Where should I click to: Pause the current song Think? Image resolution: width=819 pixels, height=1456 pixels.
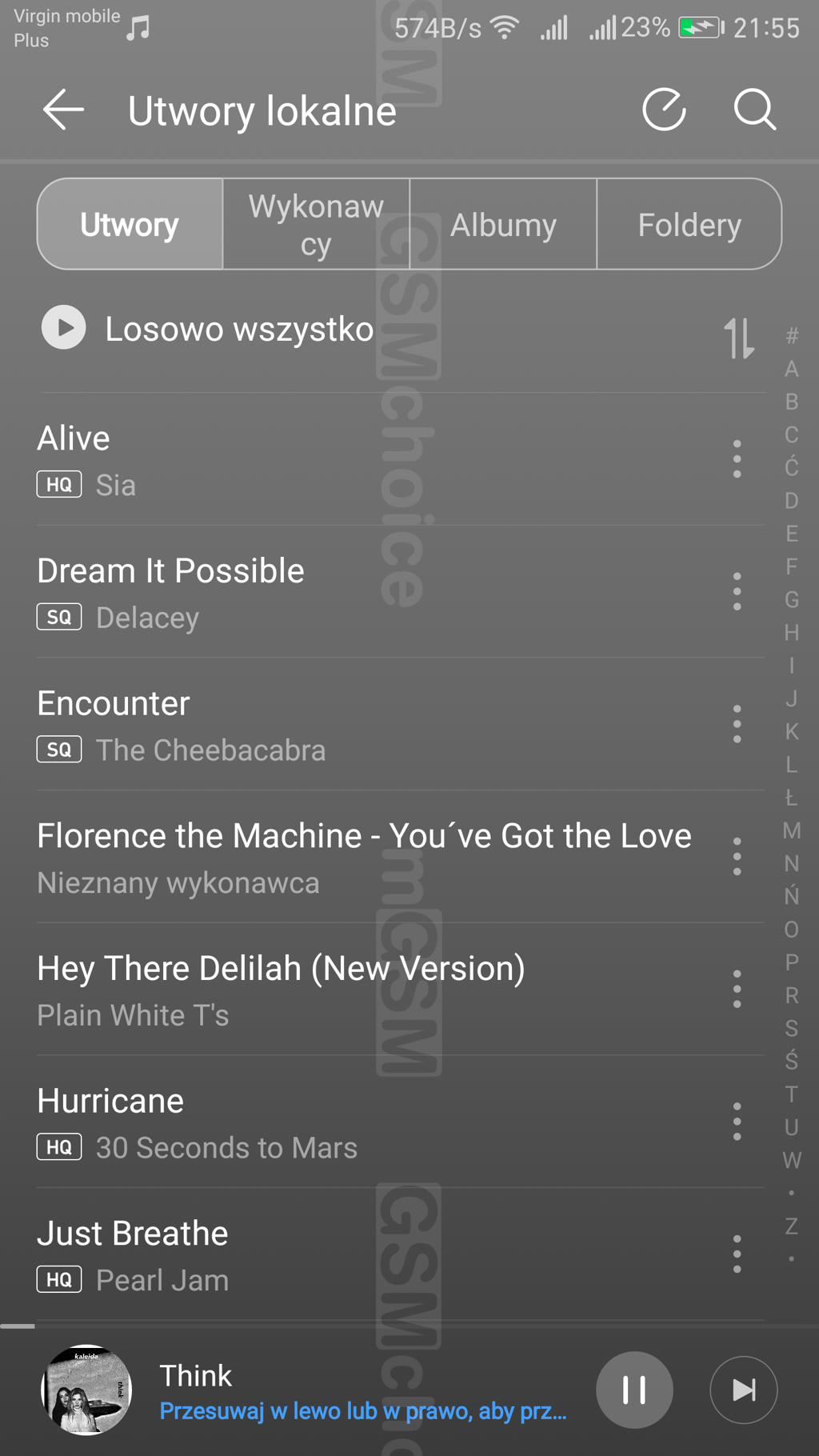click(634, 1390)
